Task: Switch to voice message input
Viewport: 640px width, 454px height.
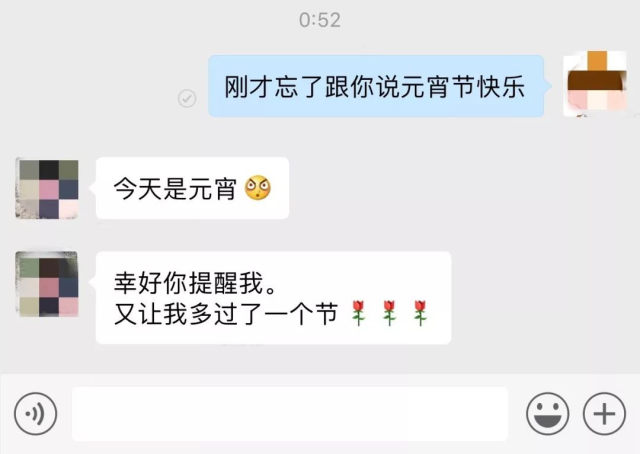Action: [35, 413]
